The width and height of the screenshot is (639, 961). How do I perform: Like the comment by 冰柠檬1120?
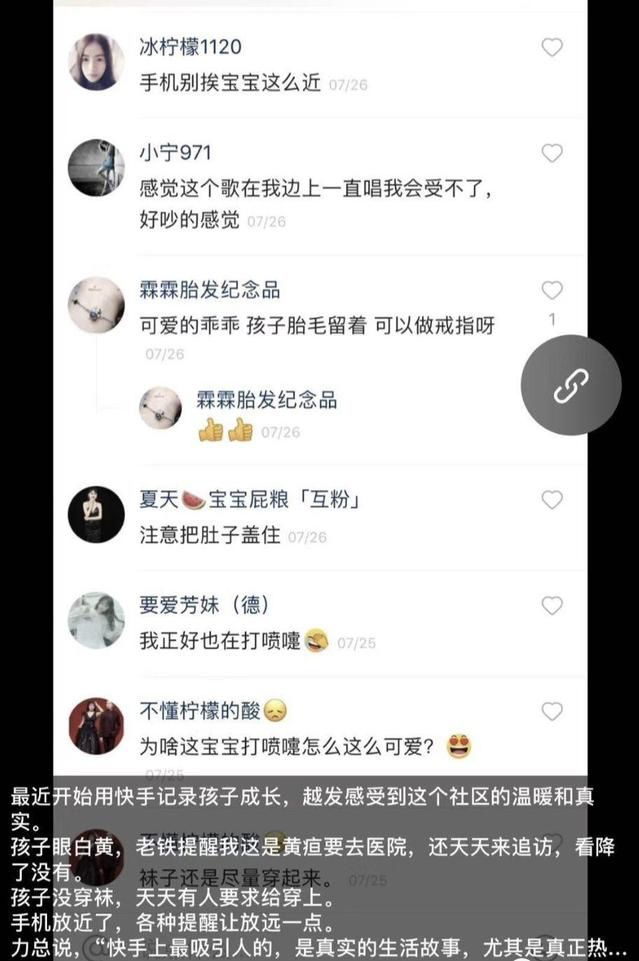click(x=551, y=47)
